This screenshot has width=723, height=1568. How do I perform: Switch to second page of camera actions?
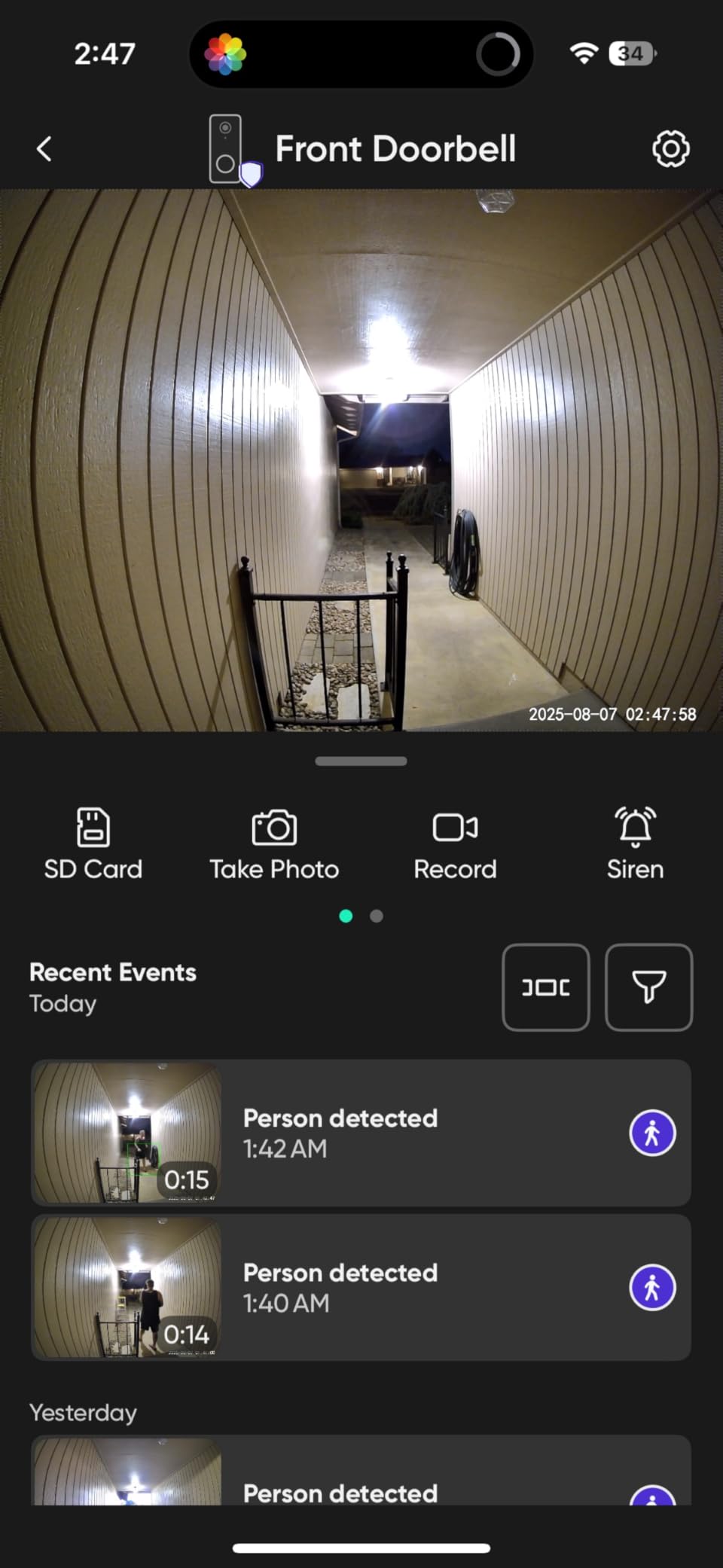tap(375, 917)
